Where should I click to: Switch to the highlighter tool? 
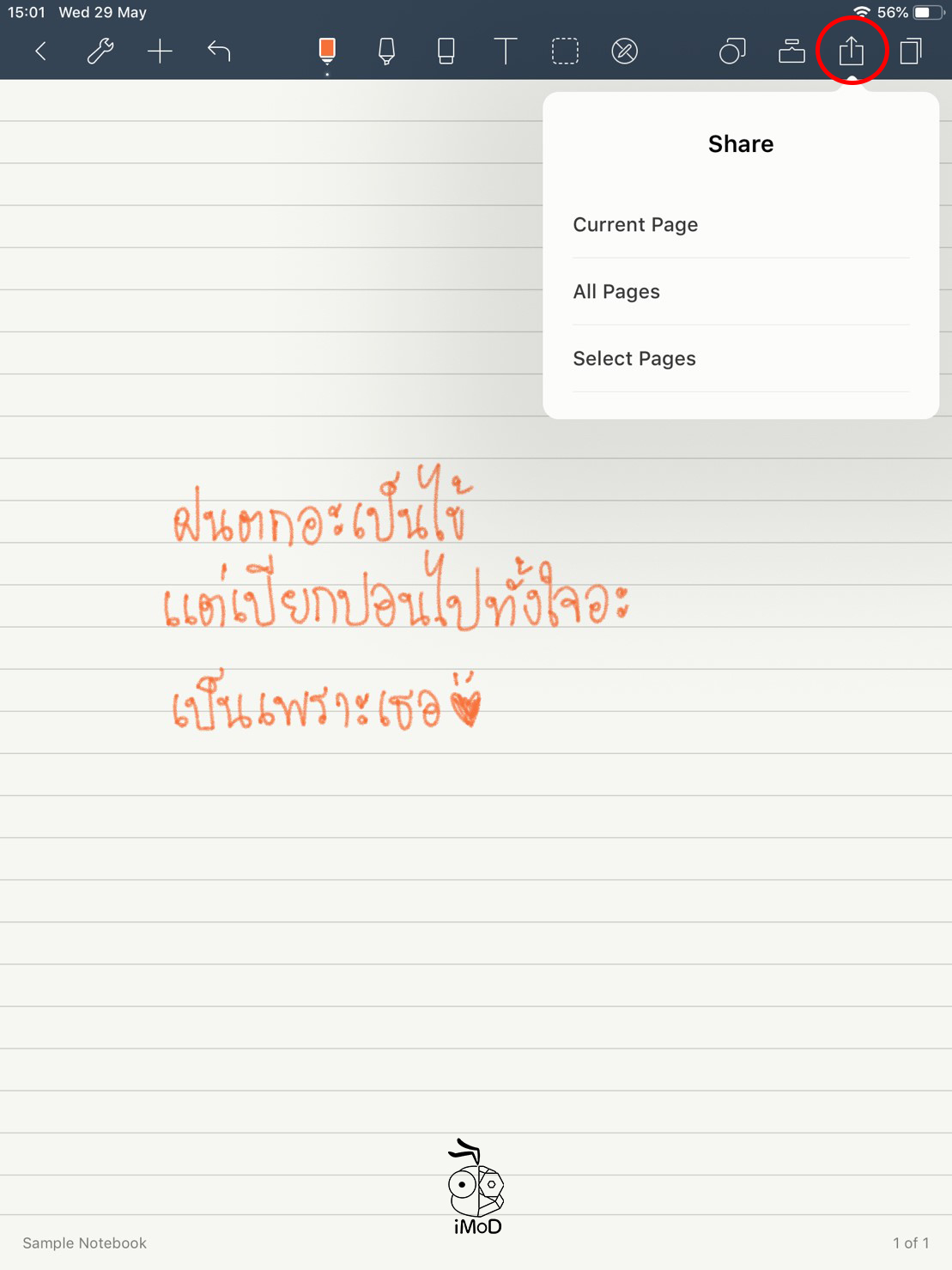[386, 52]
